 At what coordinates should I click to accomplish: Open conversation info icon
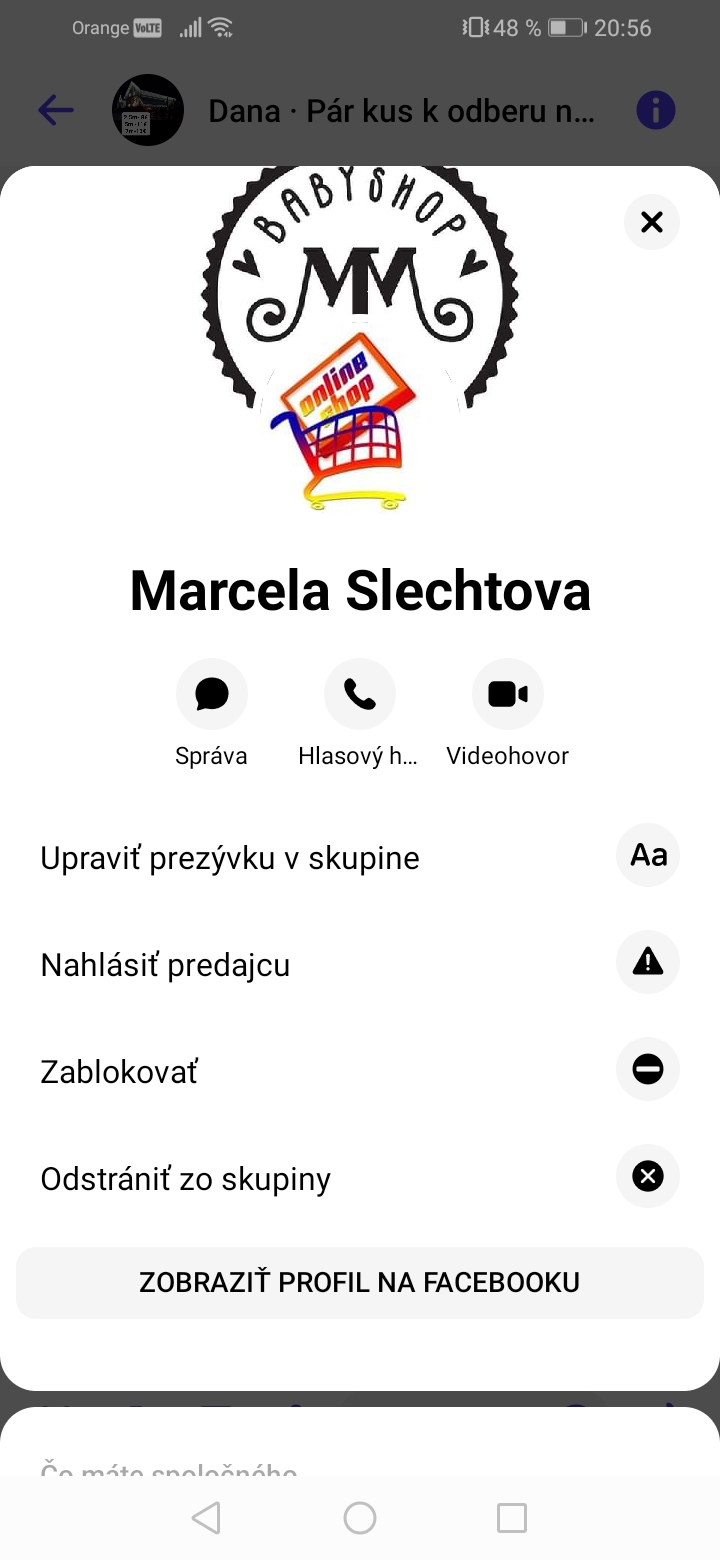pyautogui.click(x=656, y=110)
